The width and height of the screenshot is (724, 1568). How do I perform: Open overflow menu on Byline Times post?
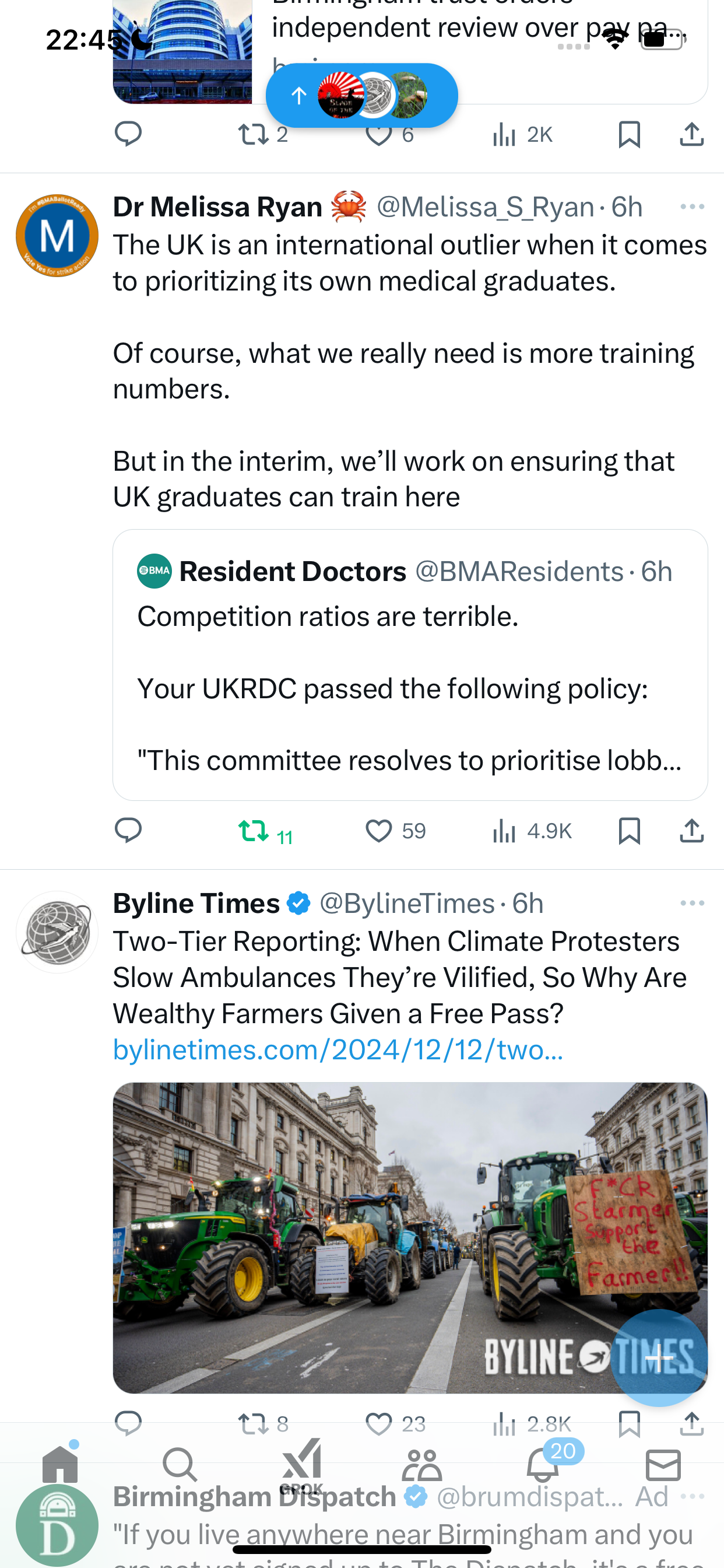tap(693, 904)
